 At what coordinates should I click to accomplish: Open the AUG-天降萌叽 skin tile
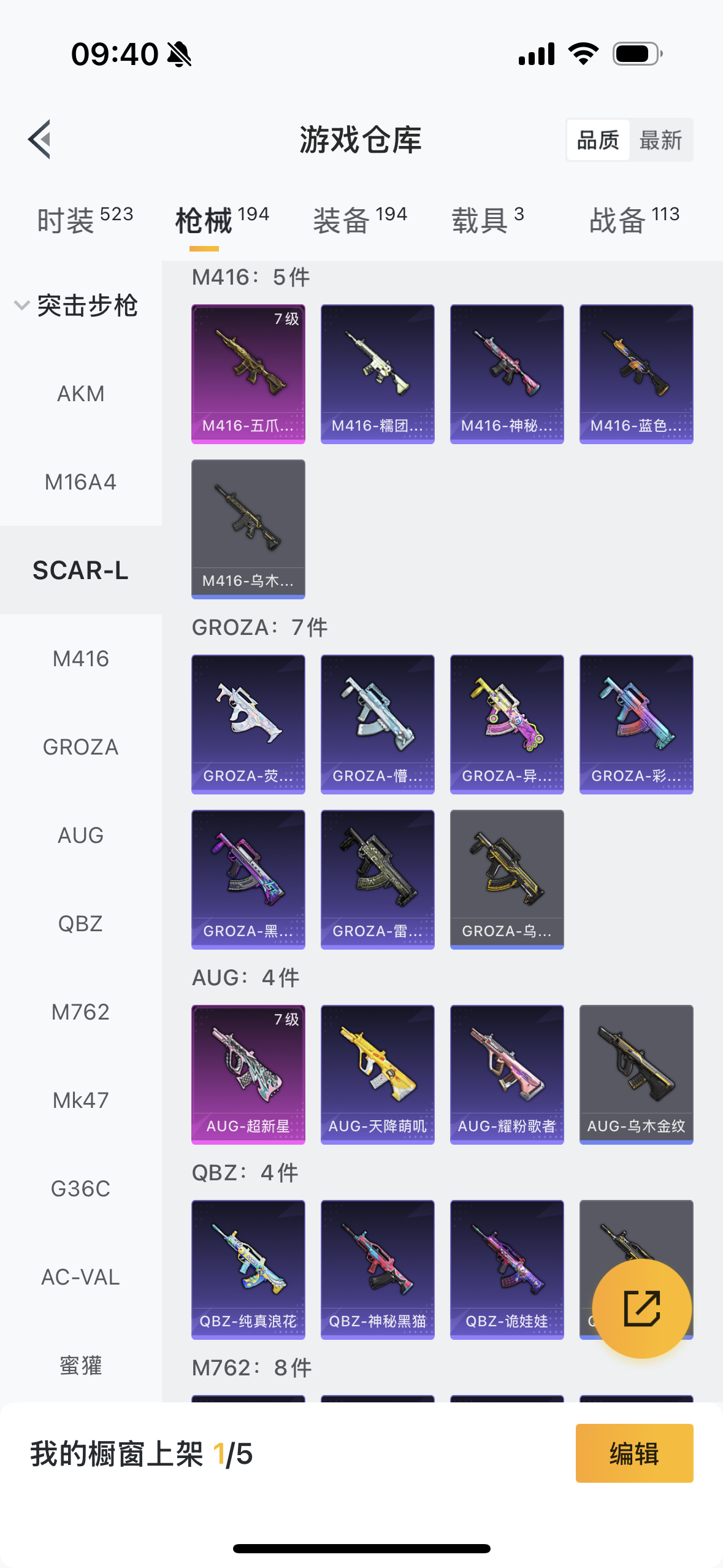click(x=378, y=1075)
